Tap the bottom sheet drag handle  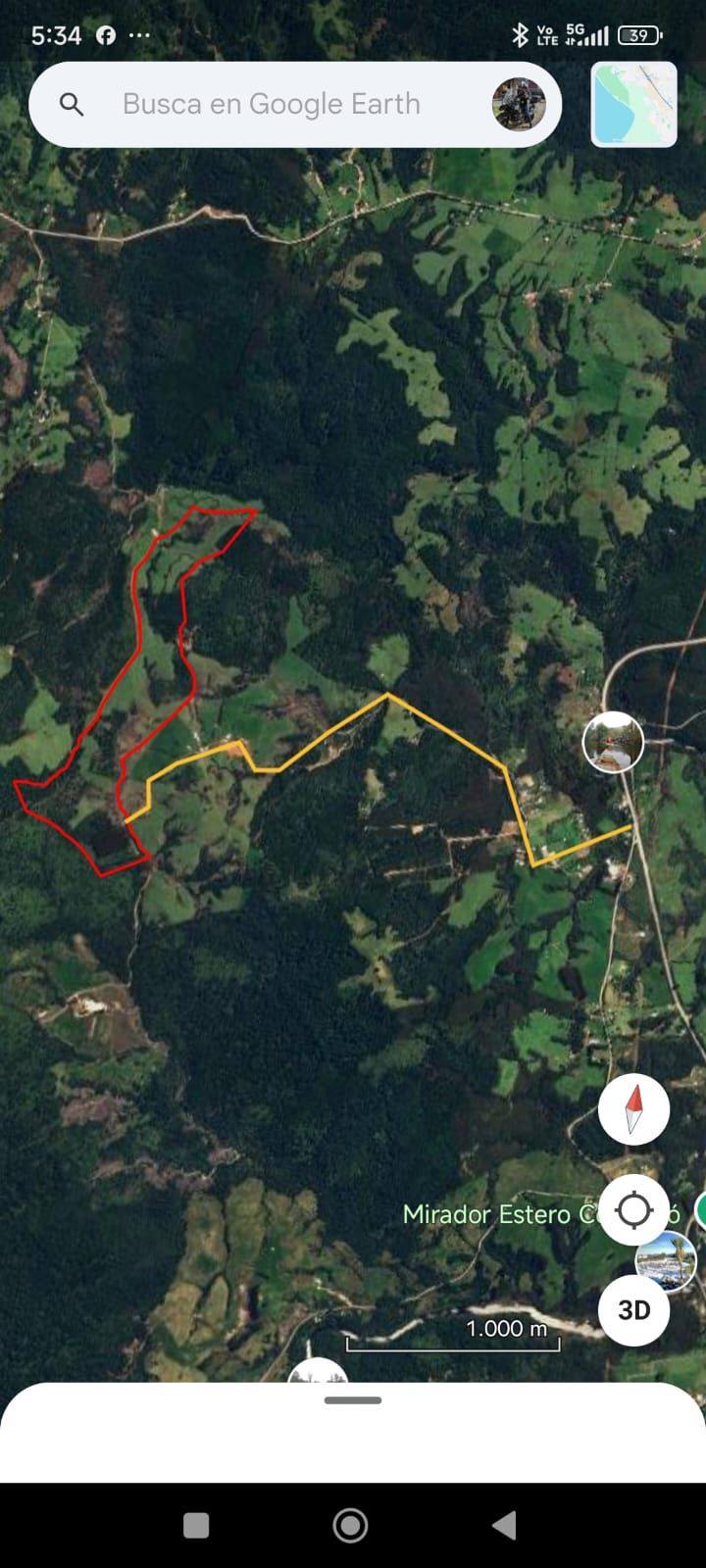353,1400
